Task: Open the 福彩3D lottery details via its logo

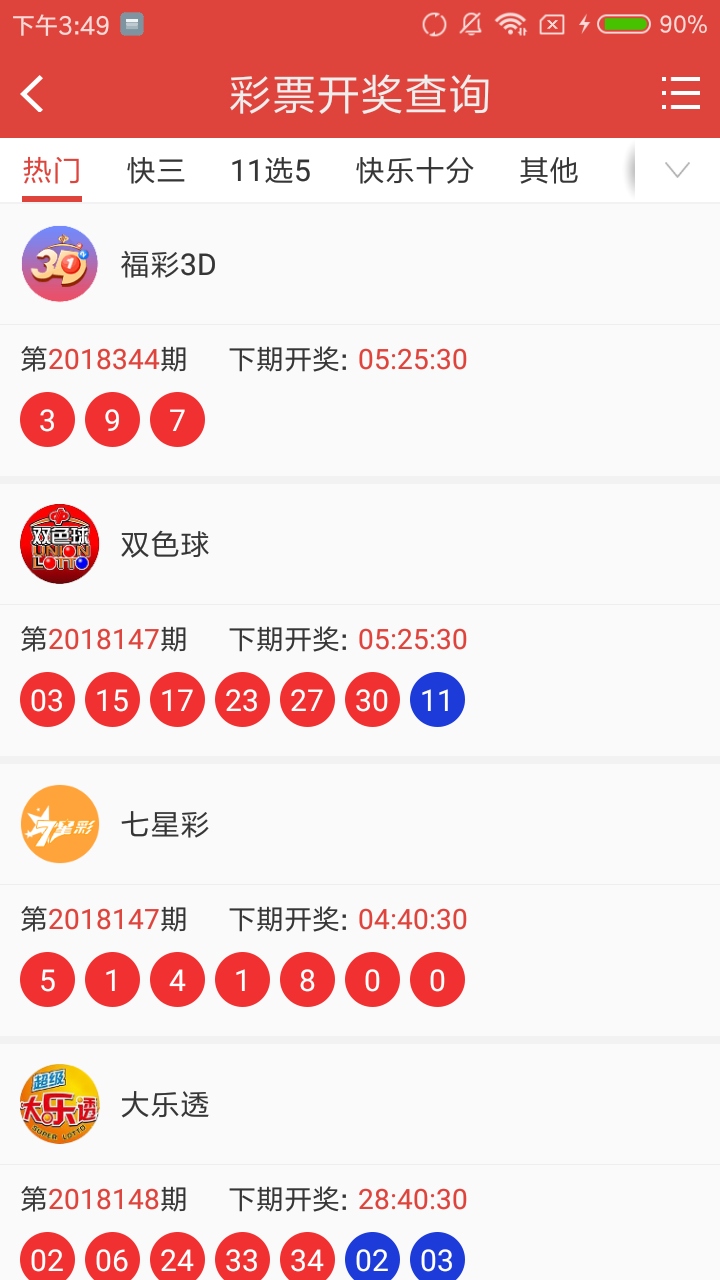Action: 58,264
